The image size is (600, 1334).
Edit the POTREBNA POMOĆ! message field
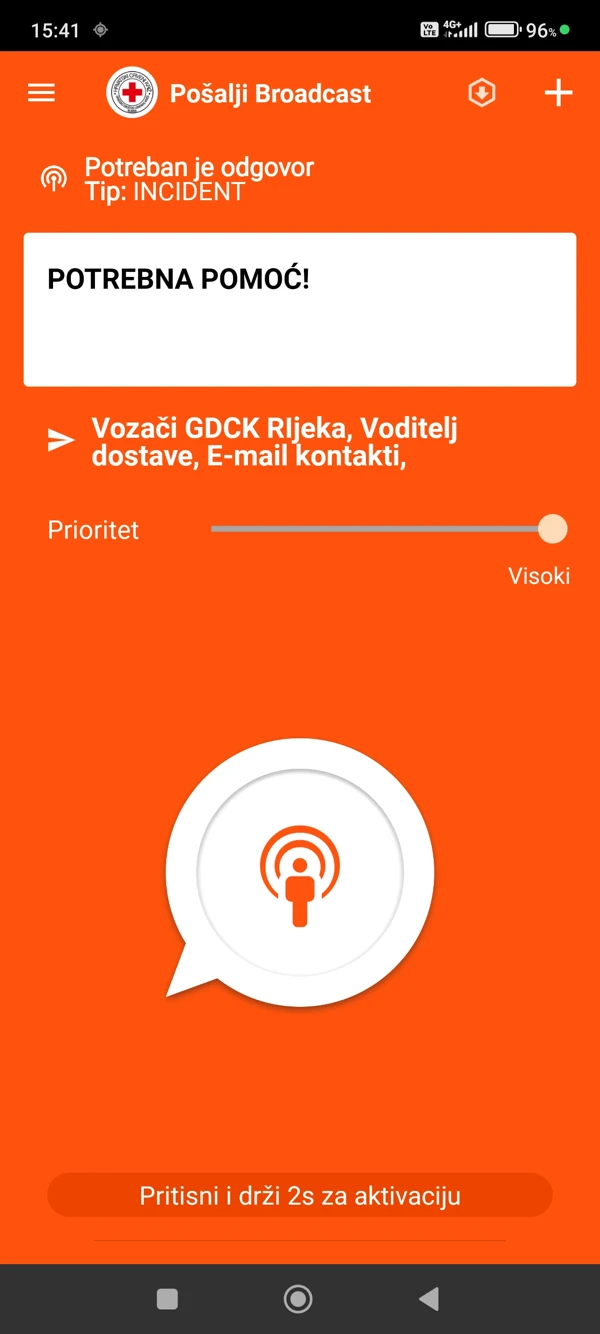point(299,309)
